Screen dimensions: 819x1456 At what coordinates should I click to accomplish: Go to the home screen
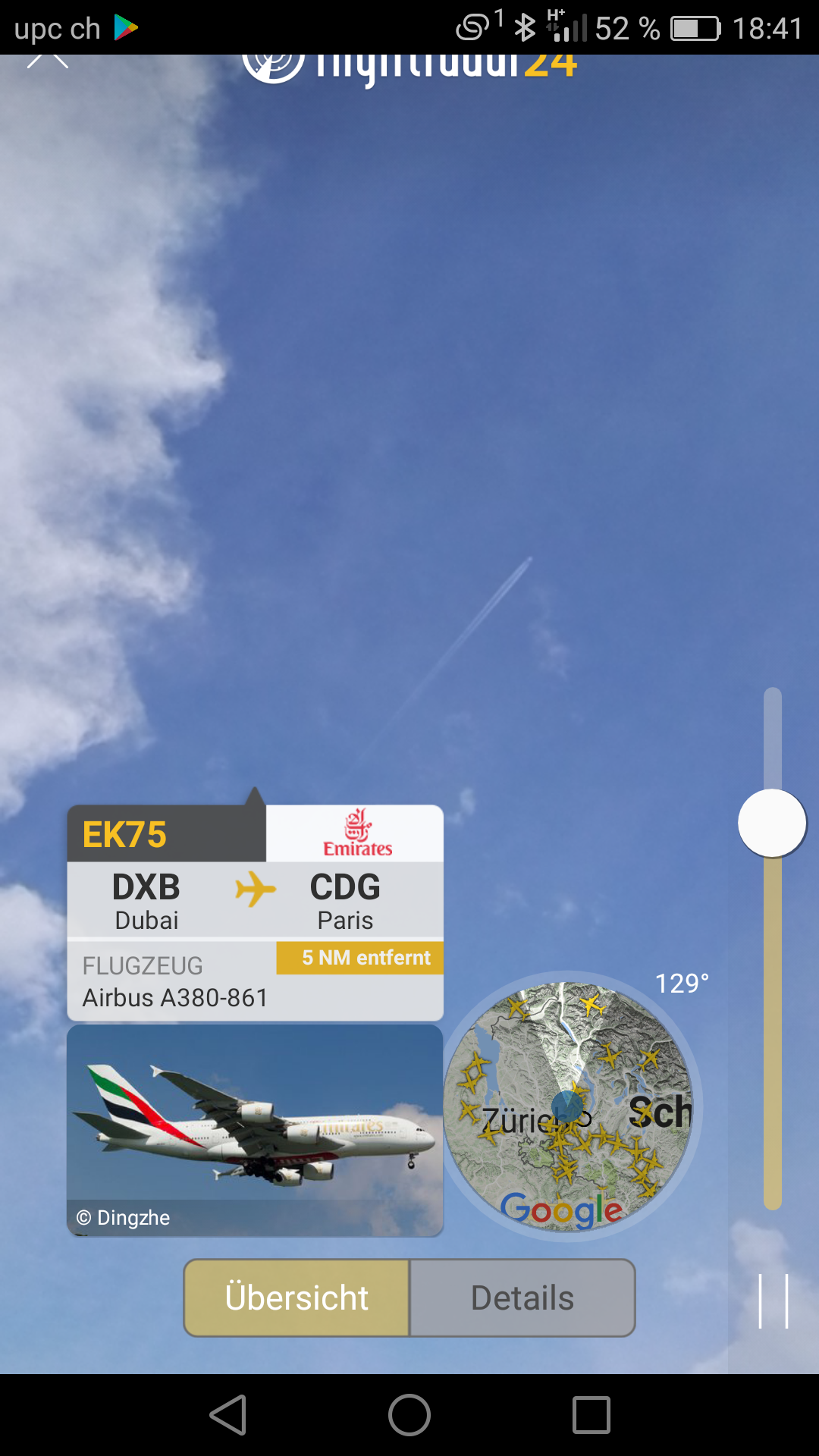(x=409, y=1415)
